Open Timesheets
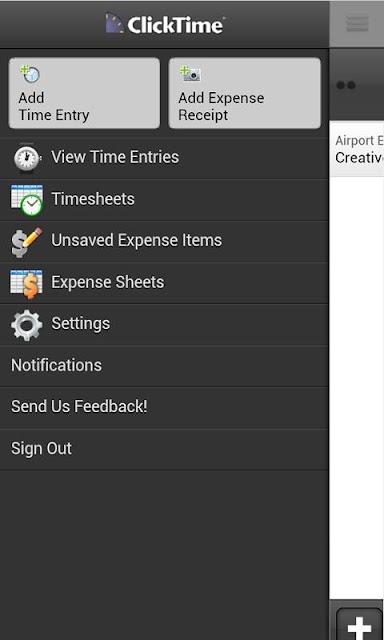384x640 pixels. [164, 200]
